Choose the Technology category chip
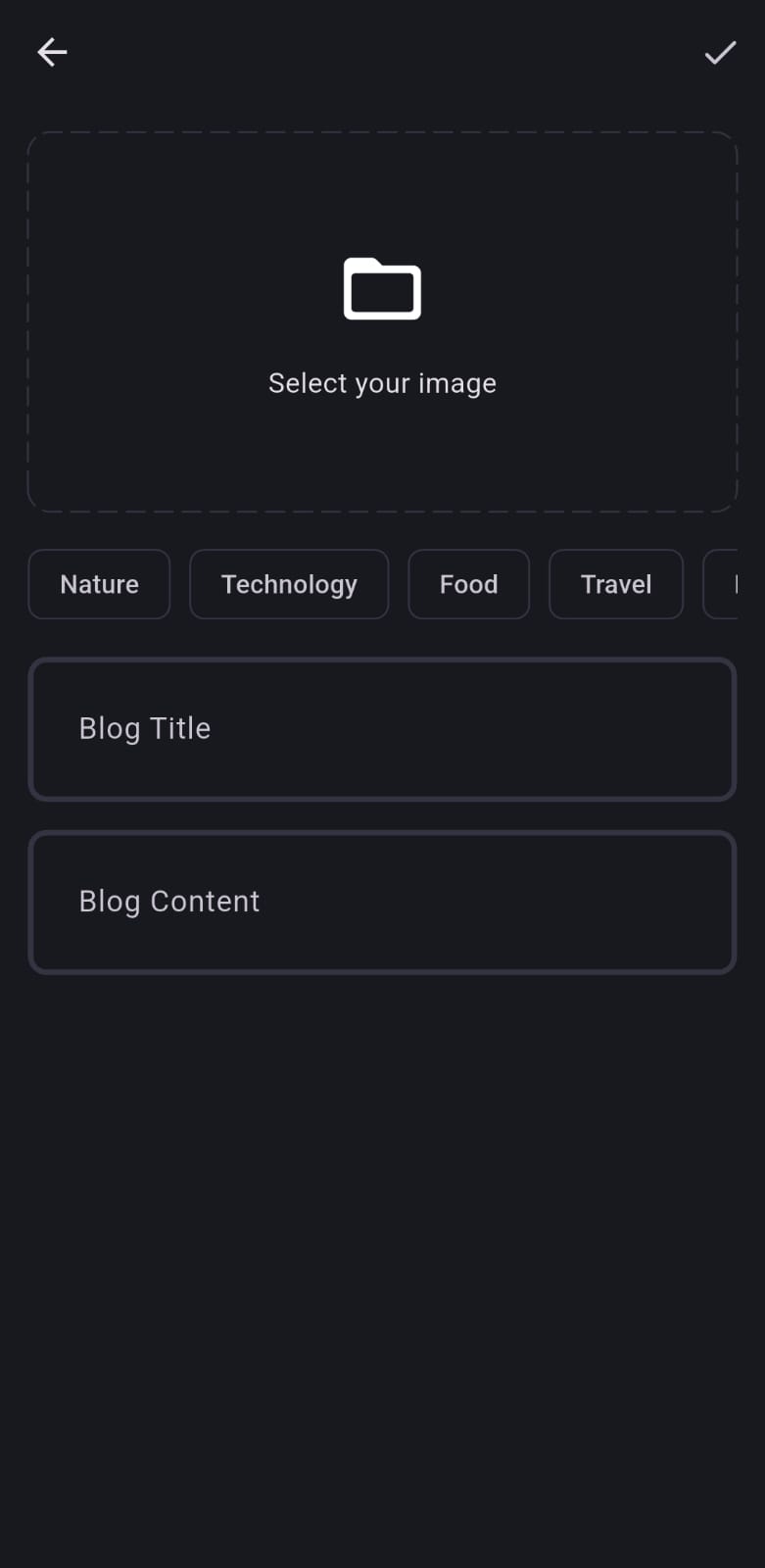The image size is (765, 1568). pyautogui.click(x=289, y=584)
